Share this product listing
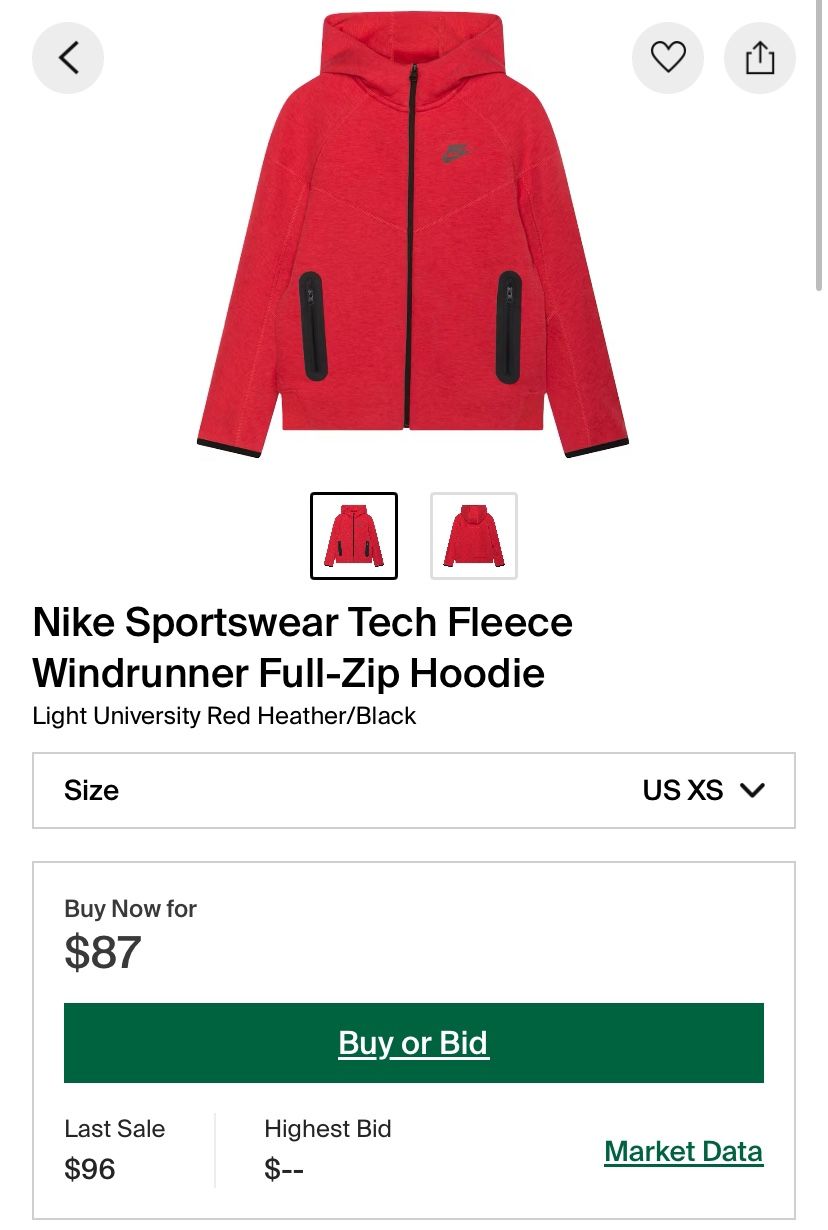 tap(760, 58)
